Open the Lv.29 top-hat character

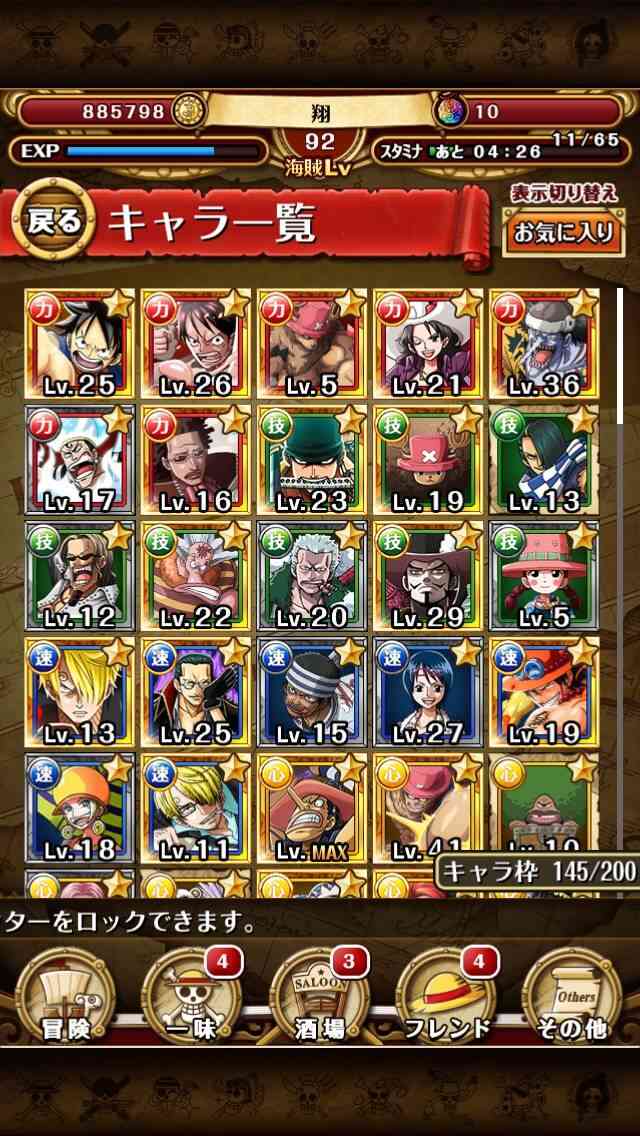tap(428, 576)
